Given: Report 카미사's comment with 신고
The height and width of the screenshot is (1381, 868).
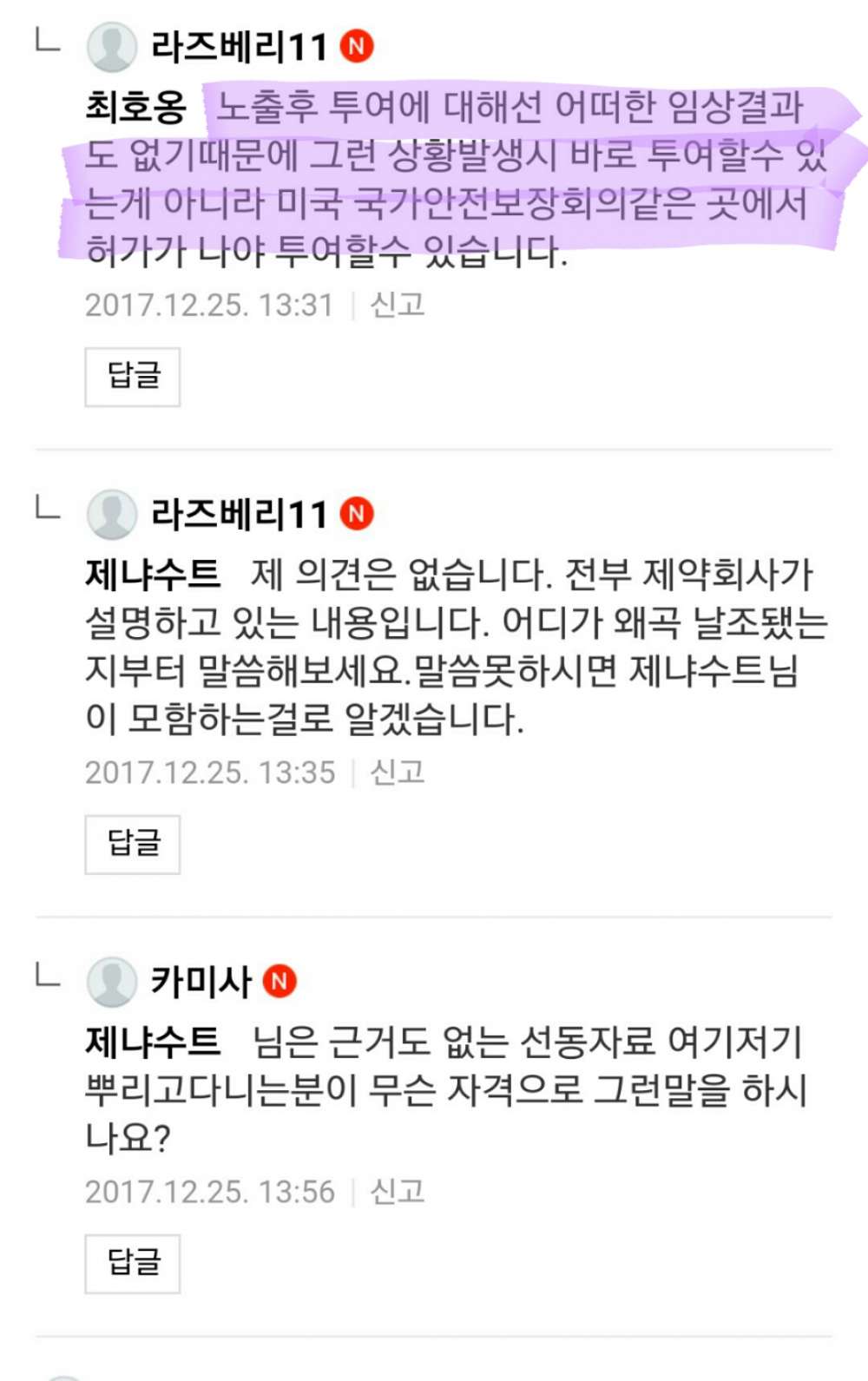Looking at the screenshot, I should (397, 1192).
